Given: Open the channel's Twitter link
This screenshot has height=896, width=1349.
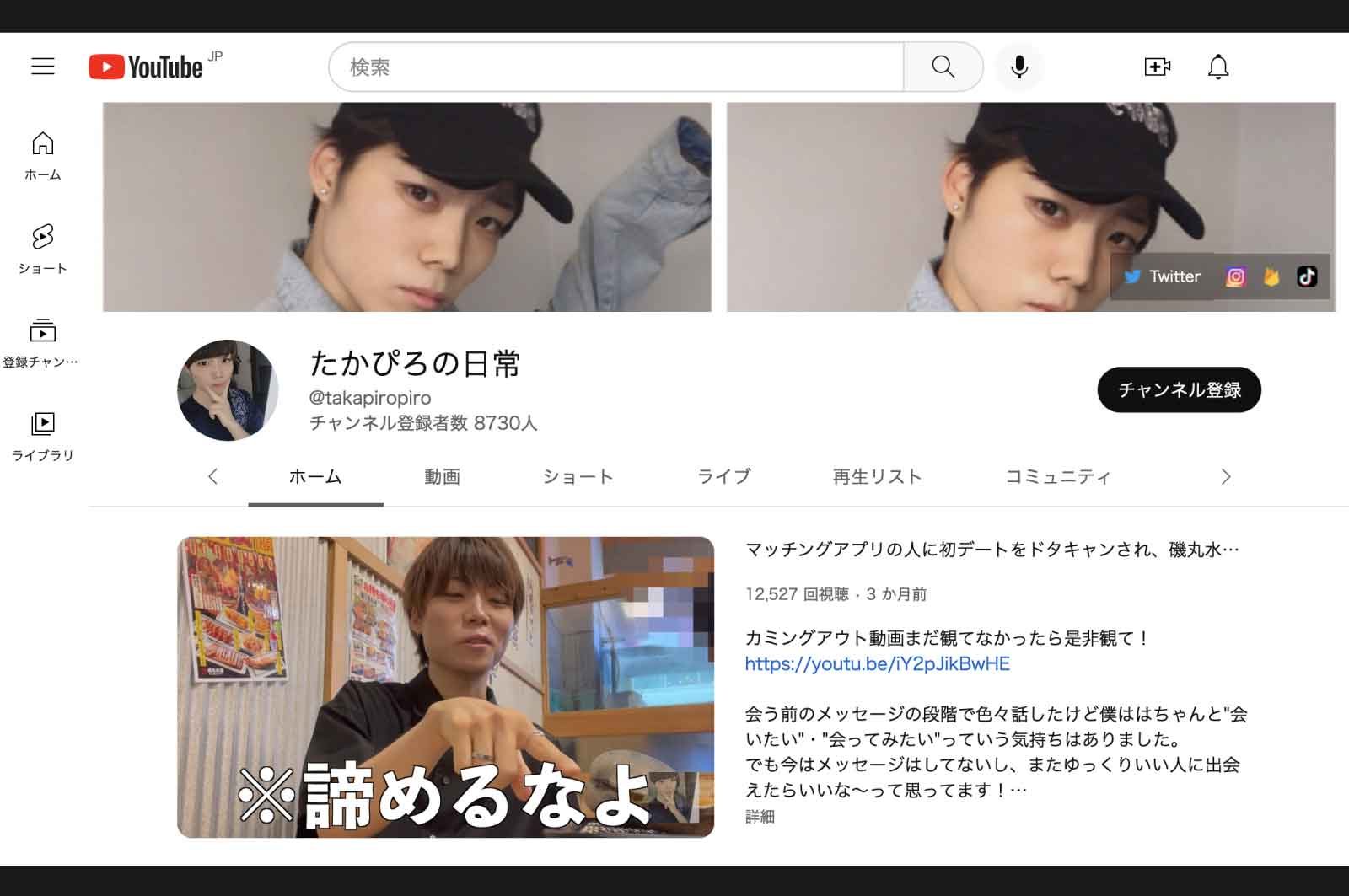Looking at the screenshot, I should (1164, 276).
